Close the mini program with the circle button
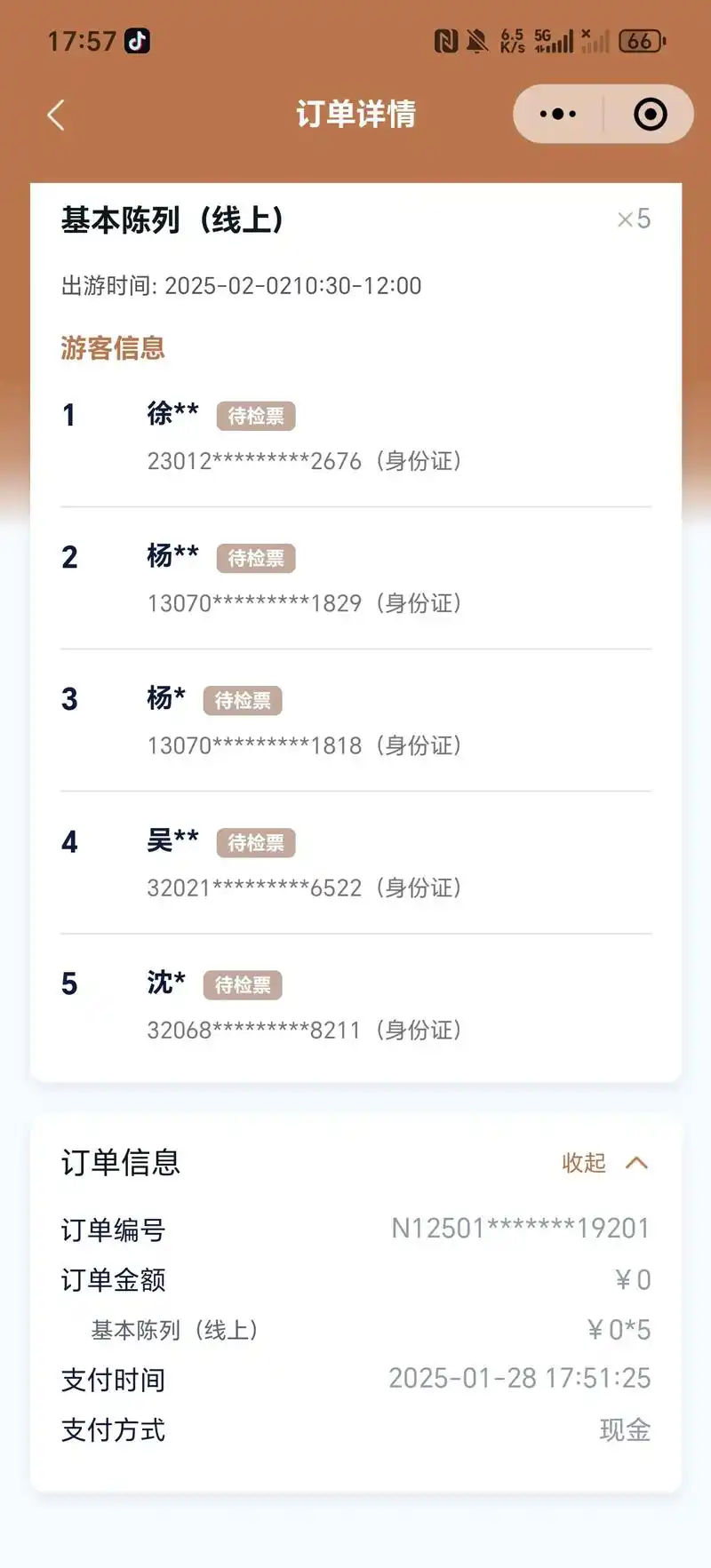Screen dimensions: 711x1568 tap(650, 114)
